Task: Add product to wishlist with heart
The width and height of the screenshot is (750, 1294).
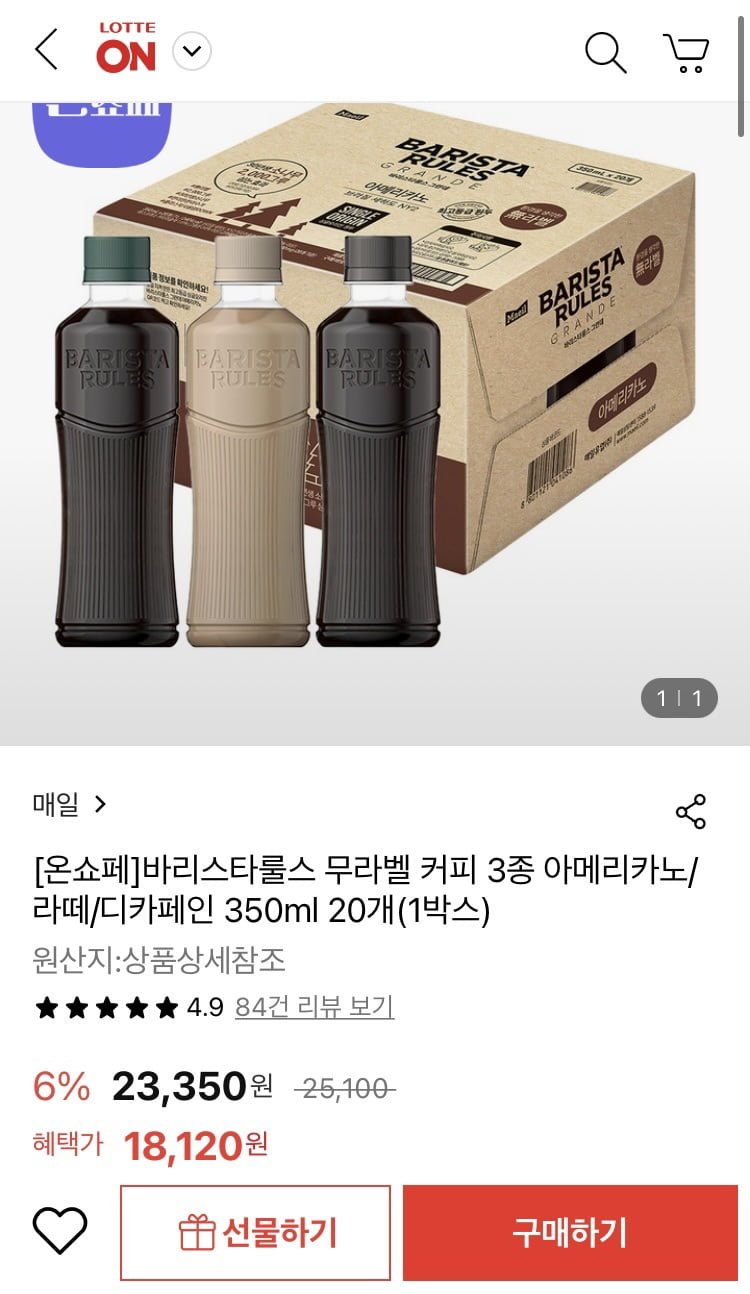Action: click(x=60, y=1231)
